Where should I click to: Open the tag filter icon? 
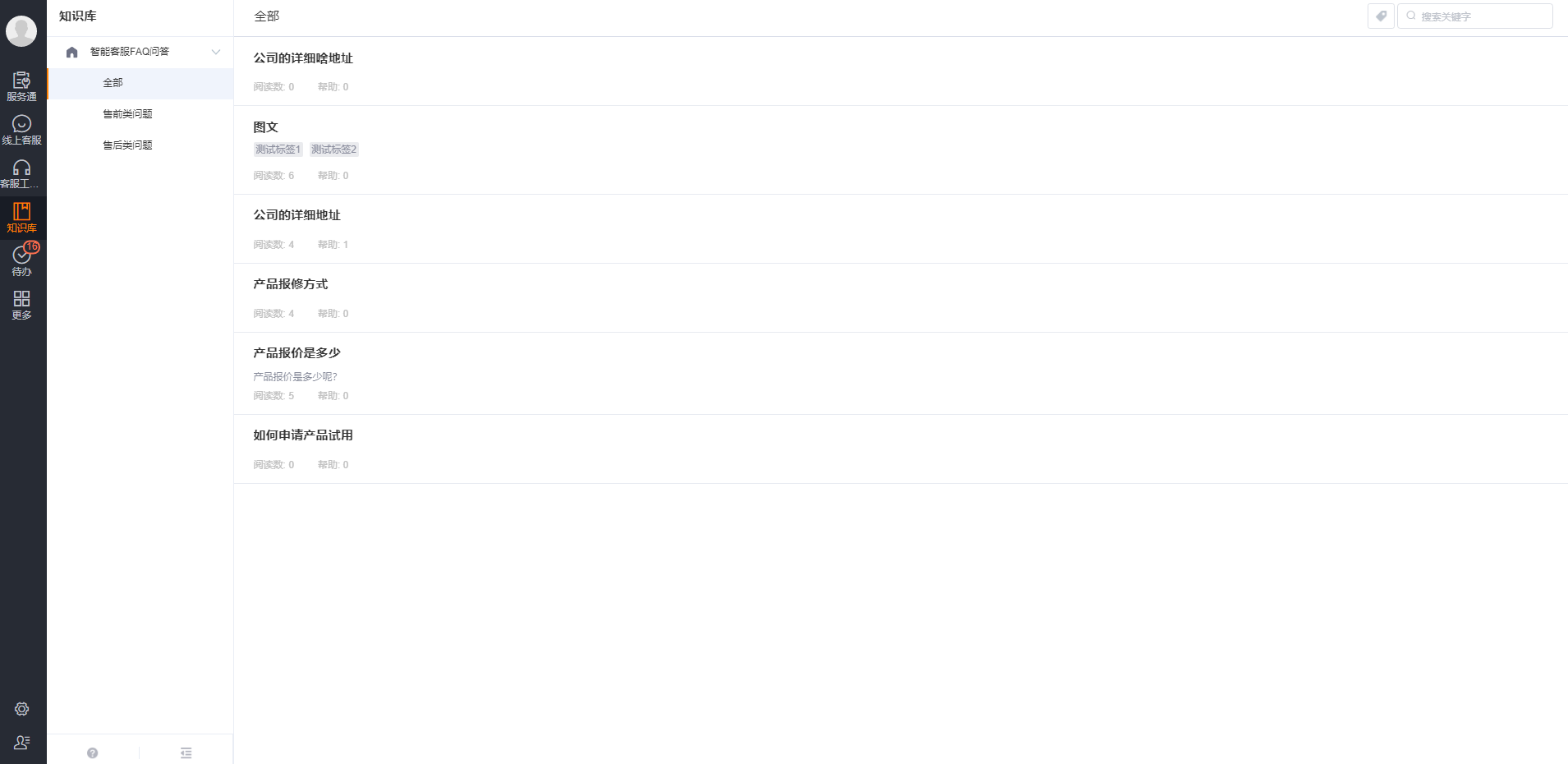click(x=1381, y=16)
